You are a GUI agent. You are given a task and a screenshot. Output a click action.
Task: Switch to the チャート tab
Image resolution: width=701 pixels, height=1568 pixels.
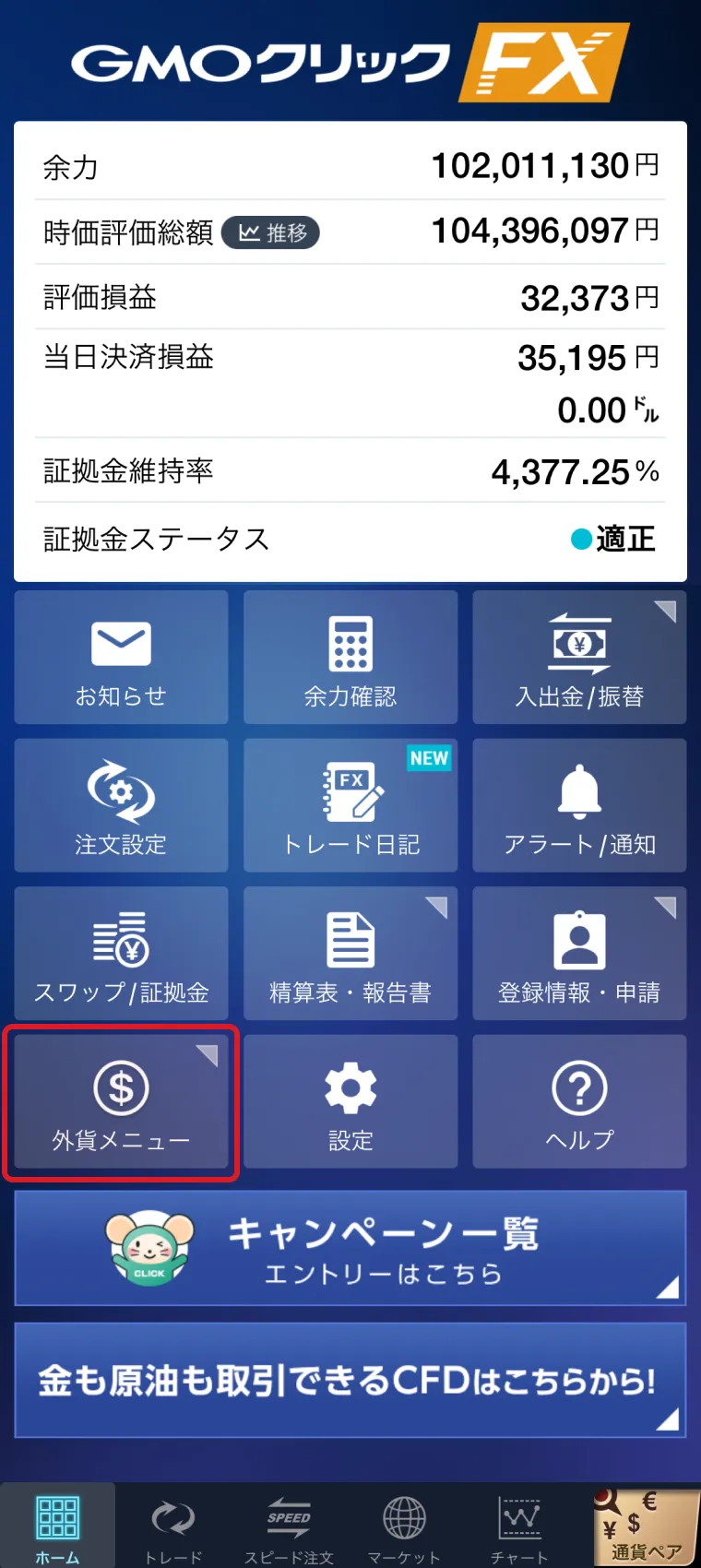[519, 1526]
